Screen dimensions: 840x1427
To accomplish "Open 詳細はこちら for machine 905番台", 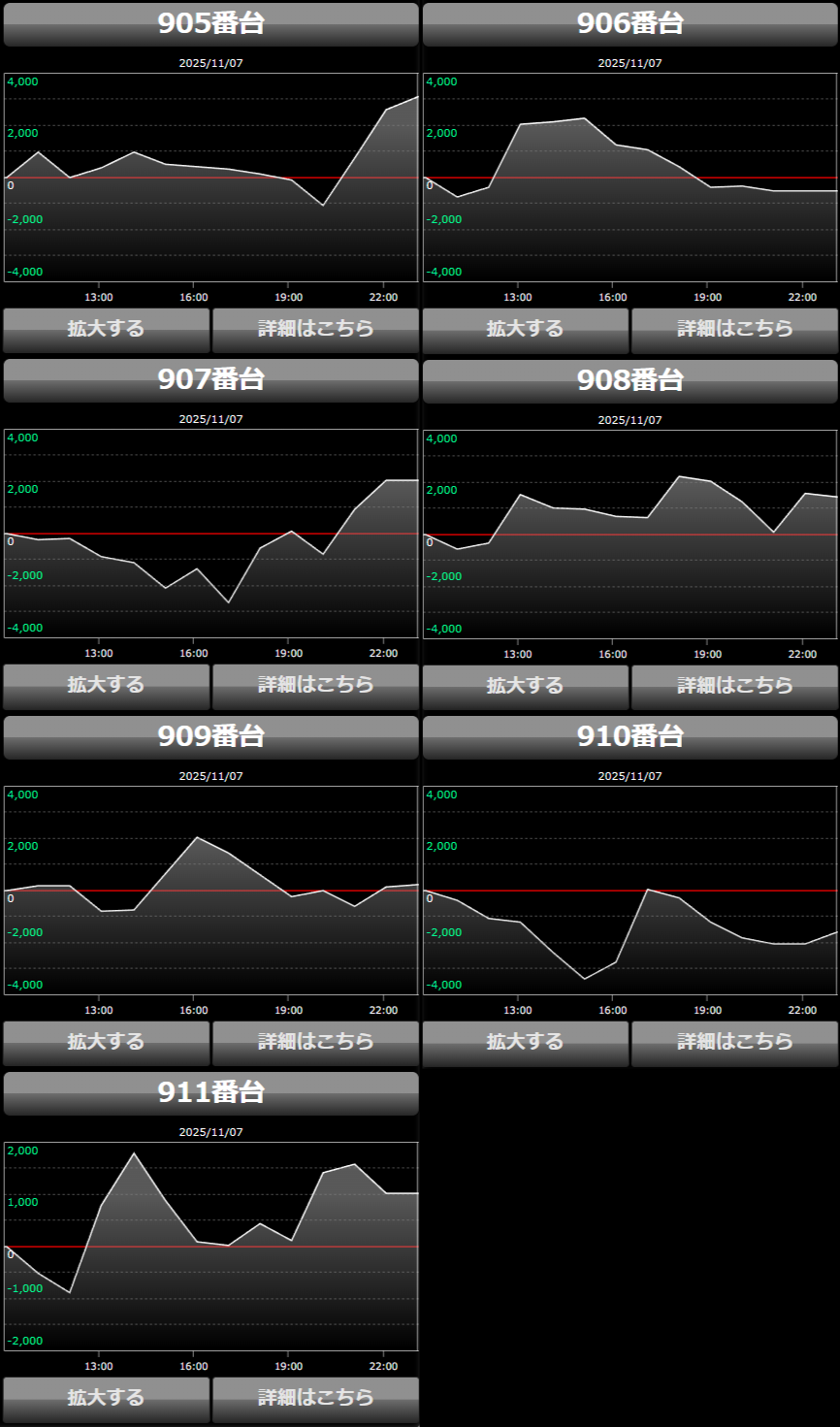I will pyautogui.click(x=315, y=329).
